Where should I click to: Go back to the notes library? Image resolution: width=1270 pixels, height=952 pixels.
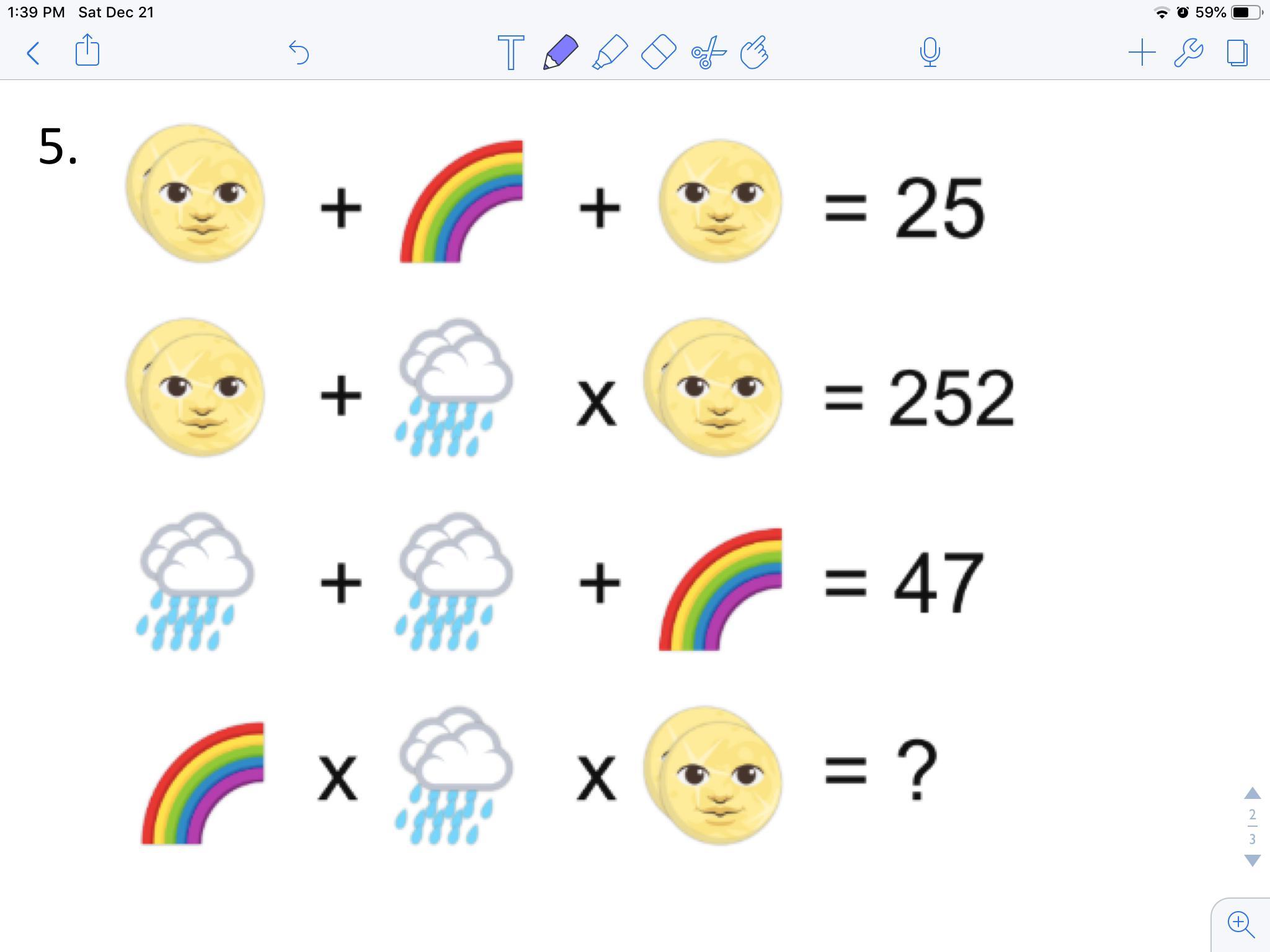(x=33, y=53)
